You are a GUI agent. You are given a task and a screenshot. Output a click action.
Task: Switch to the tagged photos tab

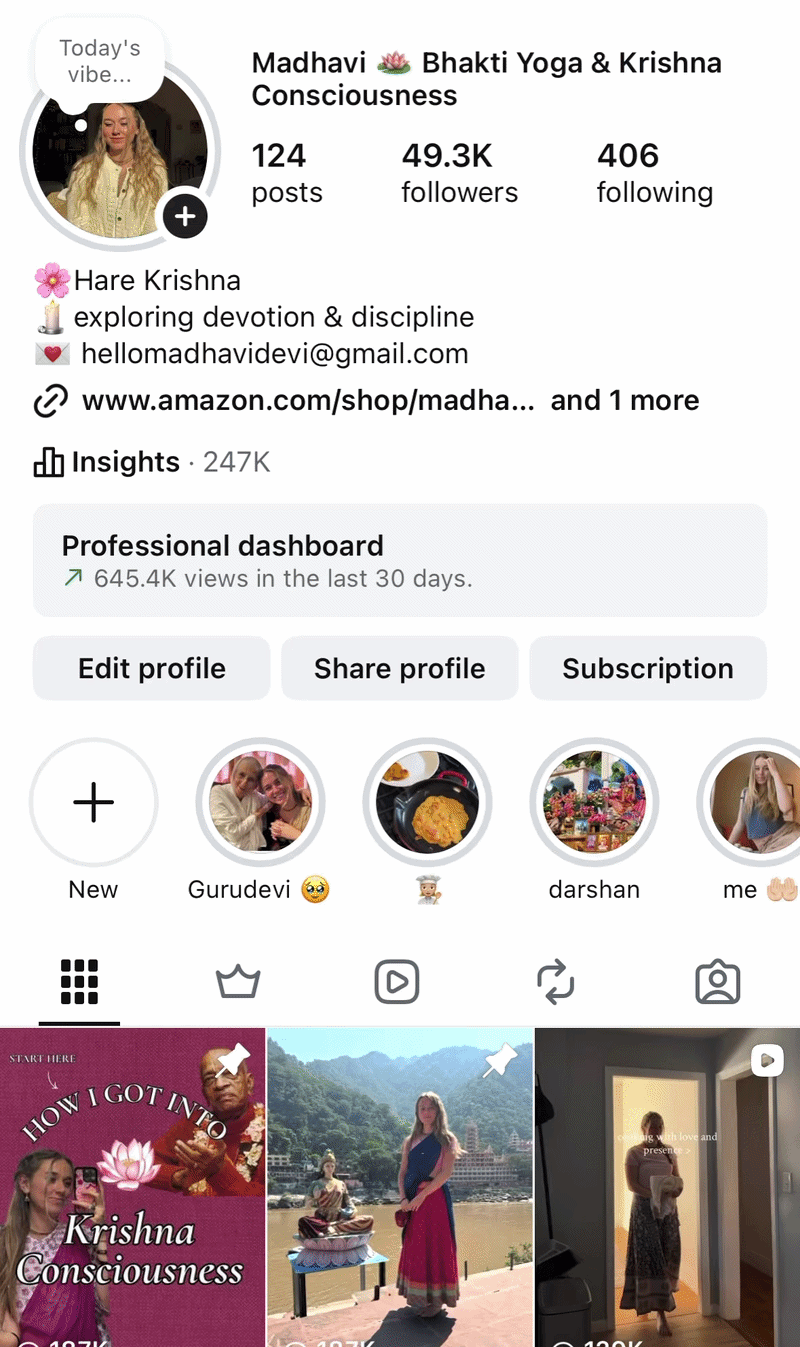pos(717,982)
